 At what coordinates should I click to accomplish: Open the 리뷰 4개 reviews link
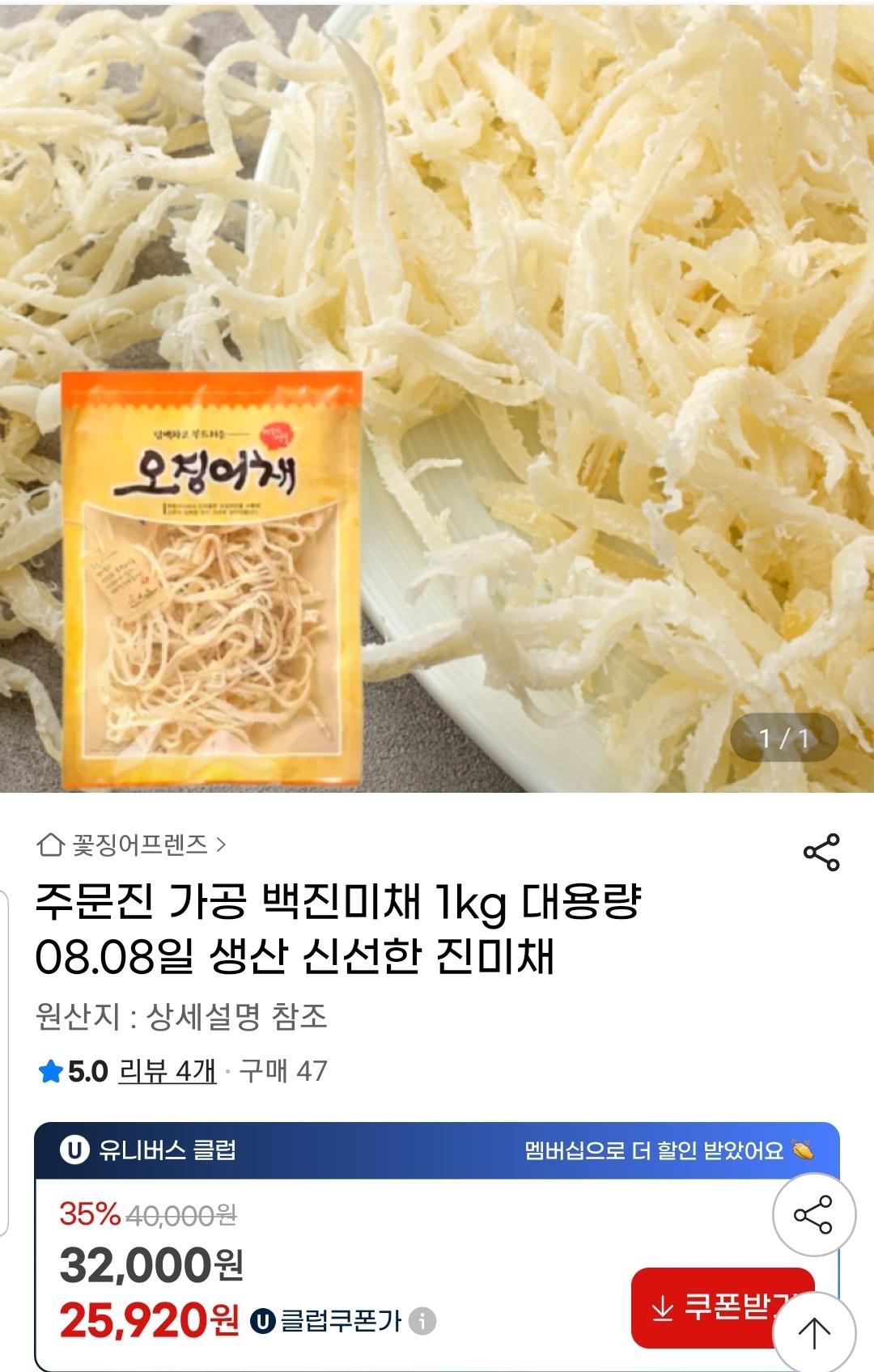(168, 1071)
